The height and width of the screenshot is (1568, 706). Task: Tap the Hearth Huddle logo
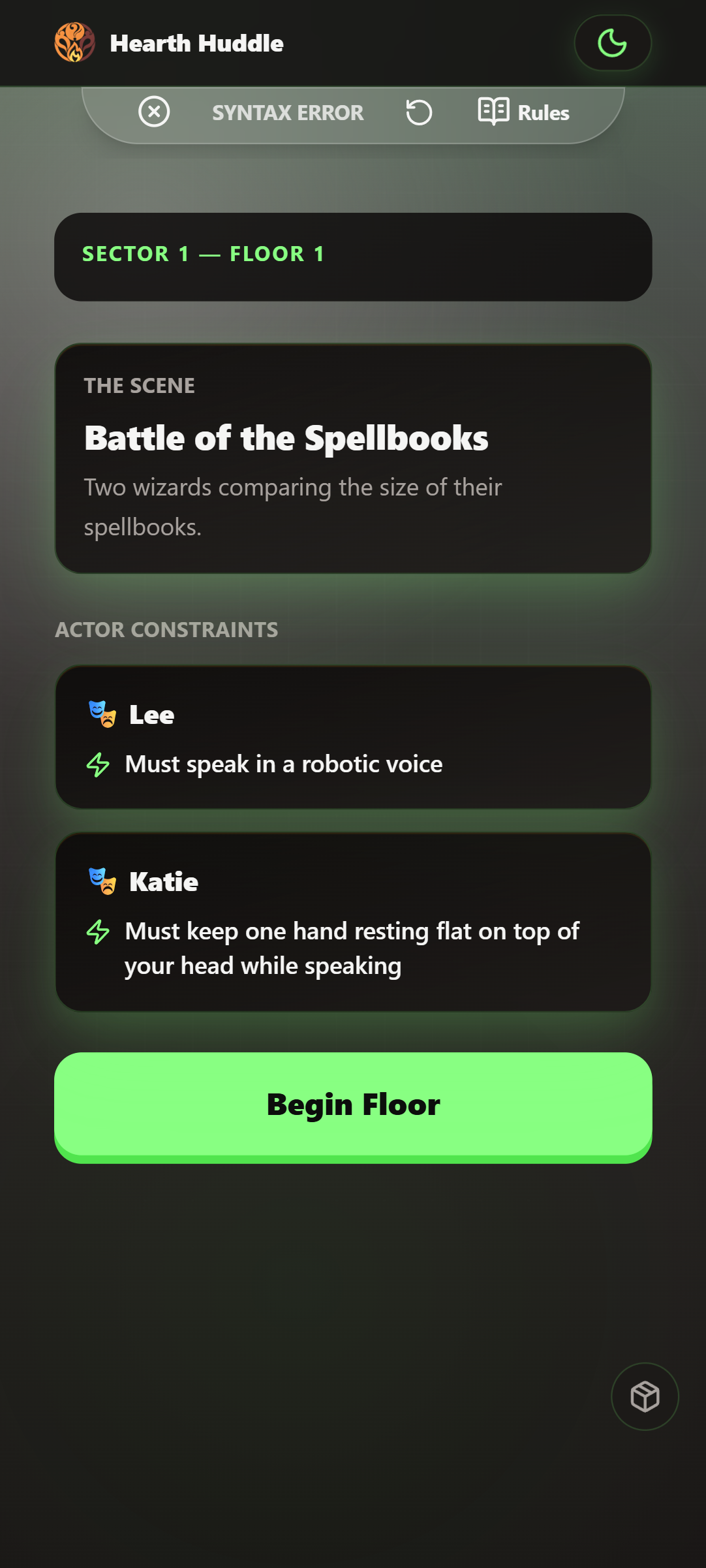[x=75, y=43]
